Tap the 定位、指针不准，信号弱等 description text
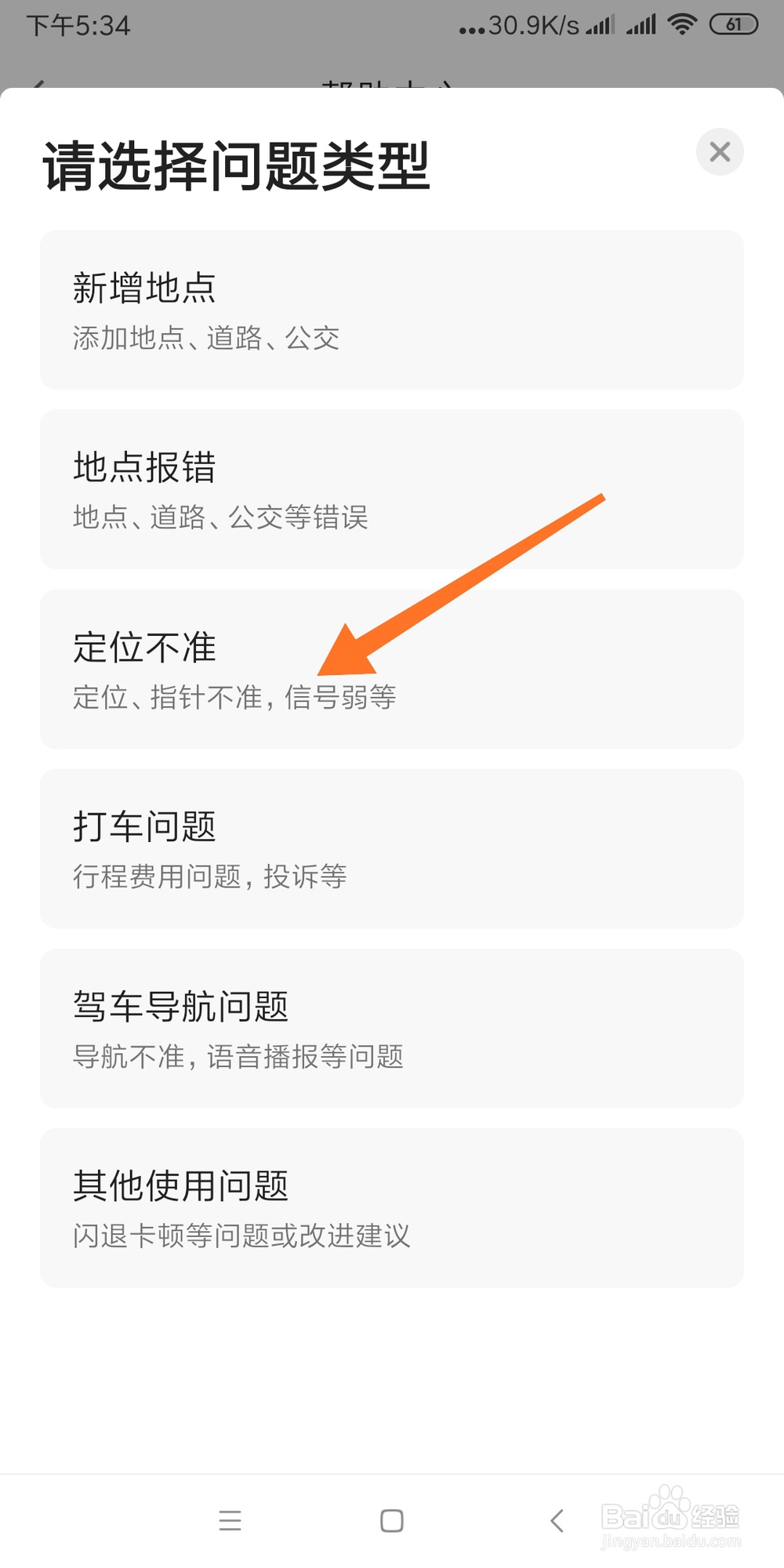This screenshot has height=1568, width=784. pyautogui.click(x=234, y=696)
